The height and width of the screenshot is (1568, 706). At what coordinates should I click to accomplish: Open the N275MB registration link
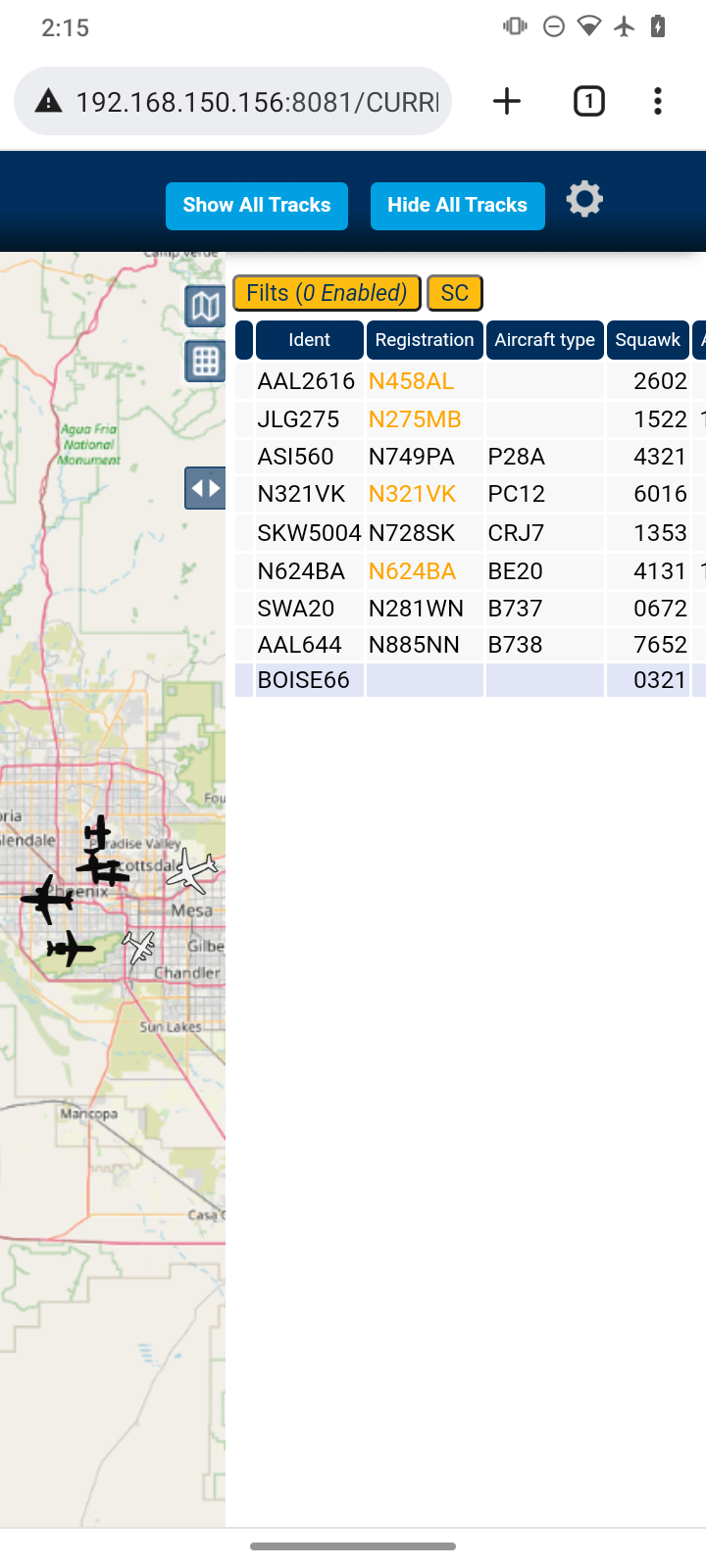415,419
